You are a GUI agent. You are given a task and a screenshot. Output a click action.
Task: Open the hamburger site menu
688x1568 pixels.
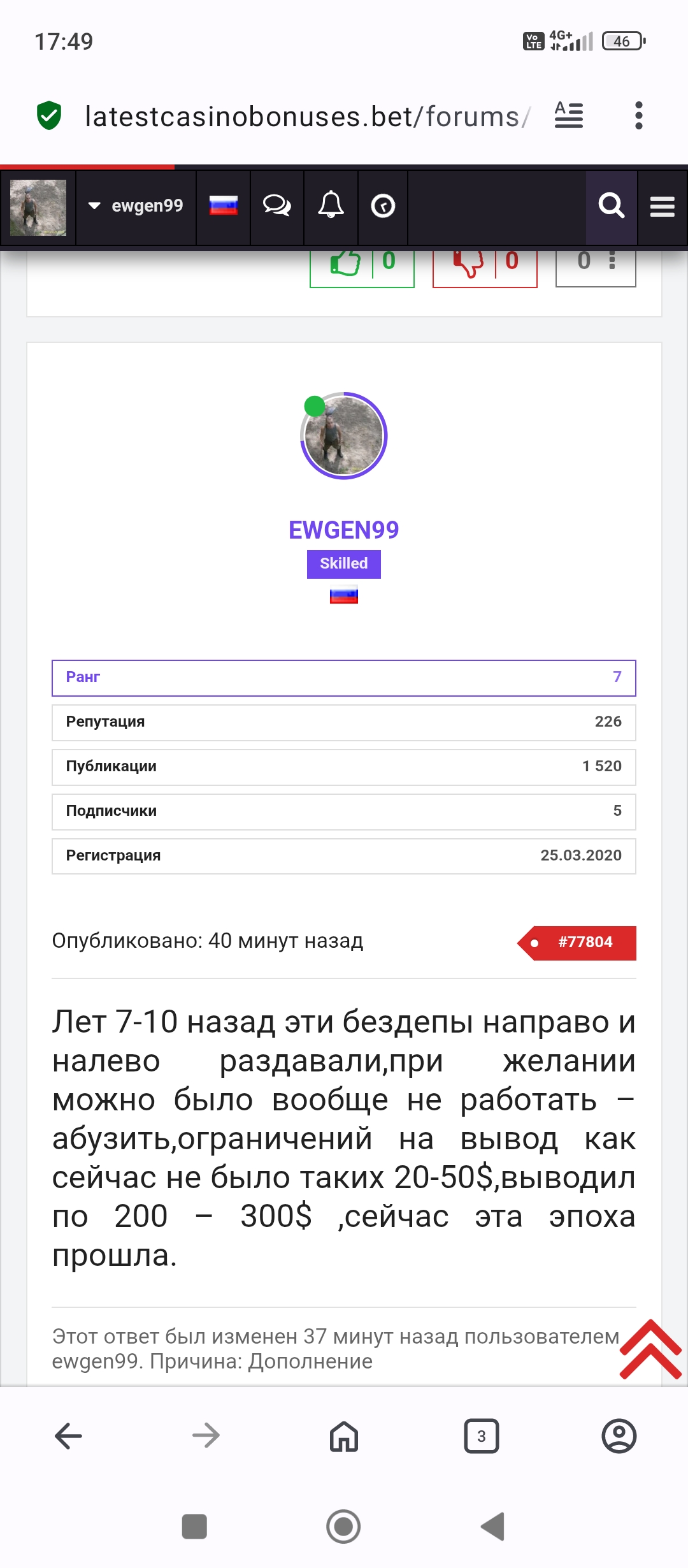pyautogui.click(x=662, y=206)
